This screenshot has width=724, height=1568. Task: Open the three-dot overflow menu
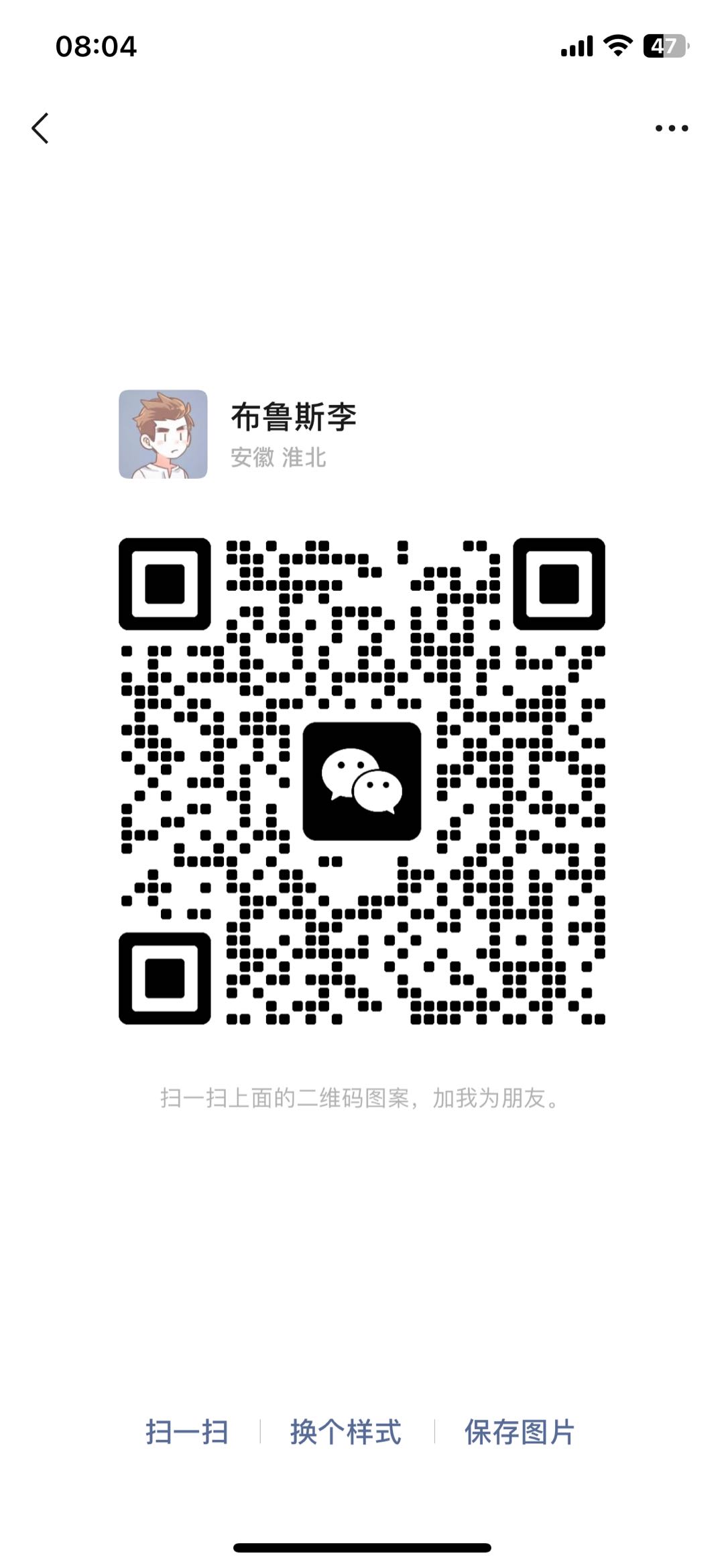point(672,128)
